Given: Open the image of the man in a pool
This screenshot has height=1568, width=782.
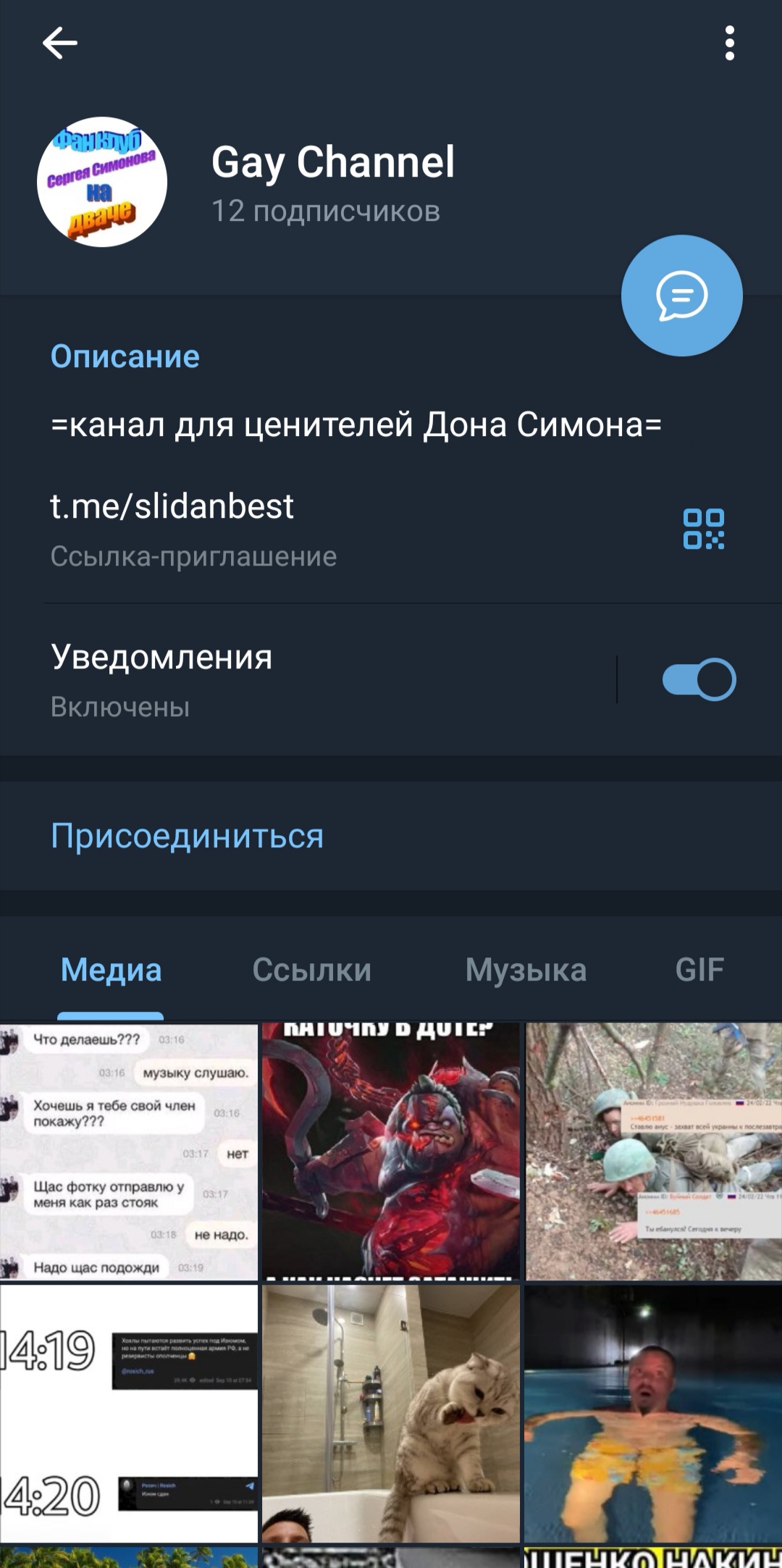Looking at the screenshot, I should [x=653, y=1414].
